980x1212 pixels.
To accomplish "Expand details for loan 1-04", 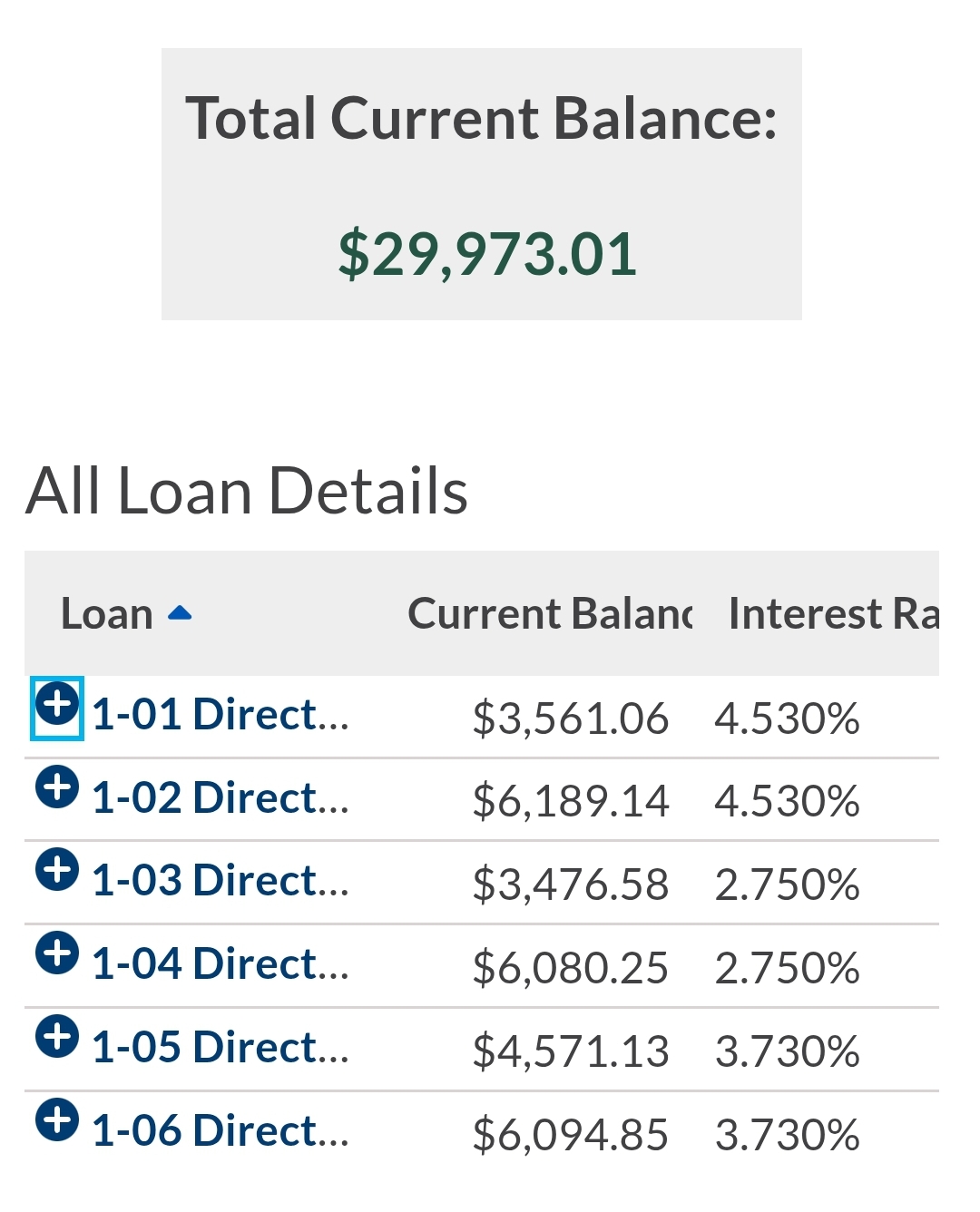I will [57, 953].
